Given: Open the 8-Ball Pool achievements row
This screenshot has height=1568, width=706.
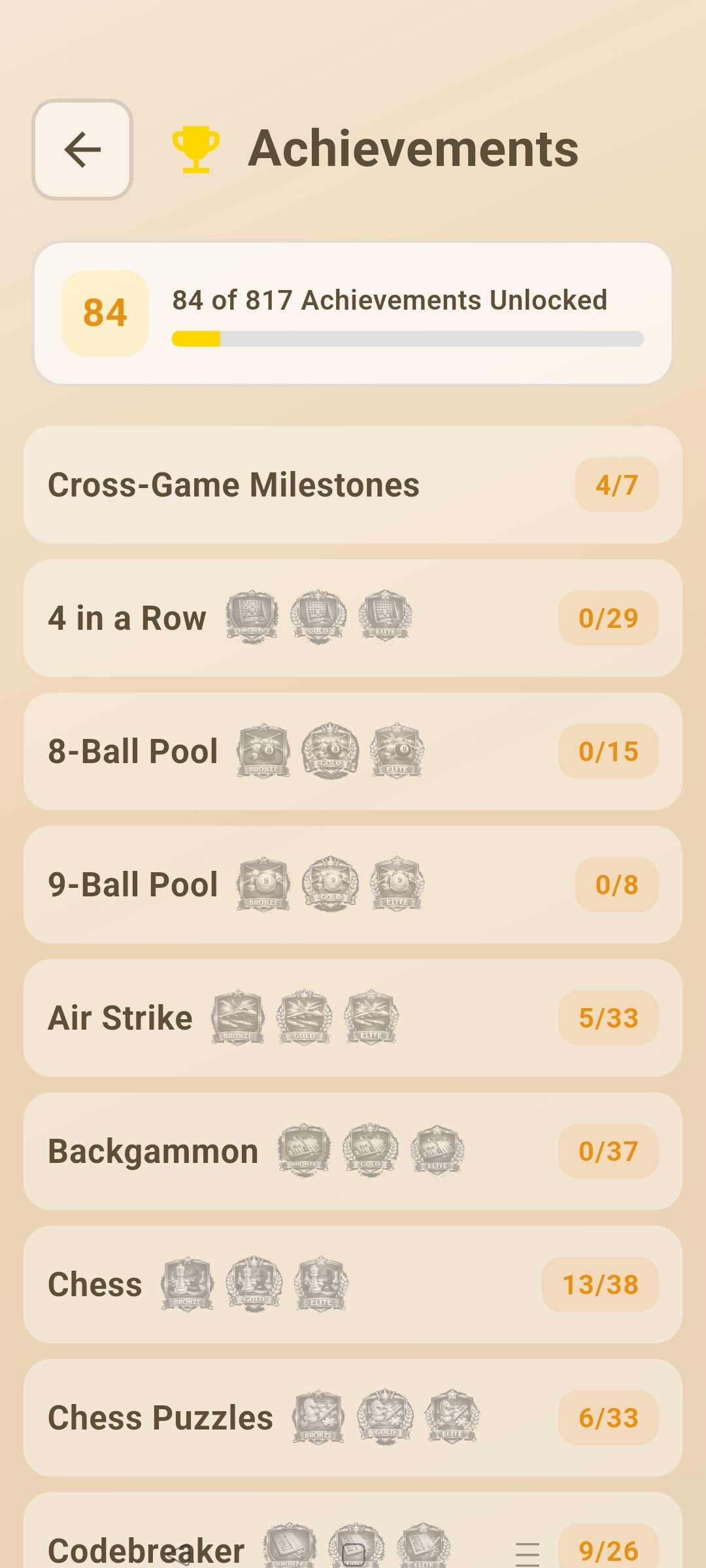Looking at the screenshot, I should pos(353,751).
